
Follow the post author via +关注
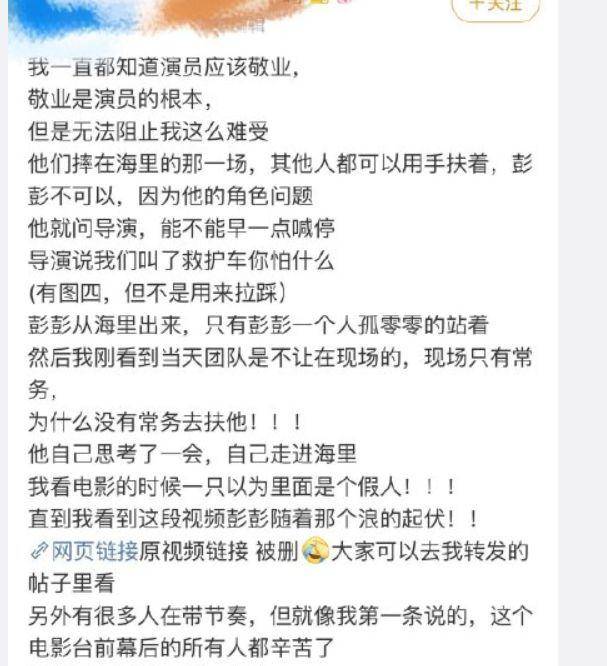coord(495,6)
